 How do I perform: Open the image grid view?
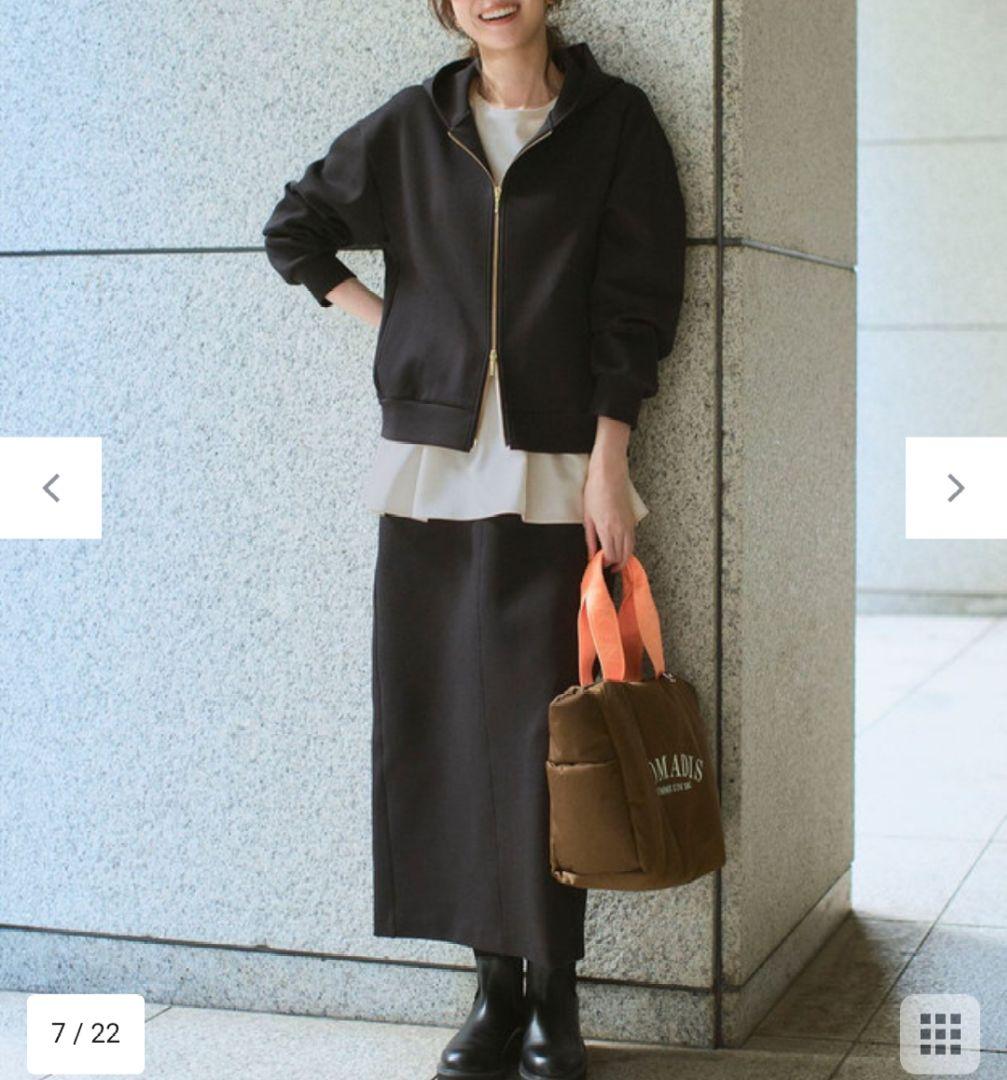click(x=939, y=1033)
